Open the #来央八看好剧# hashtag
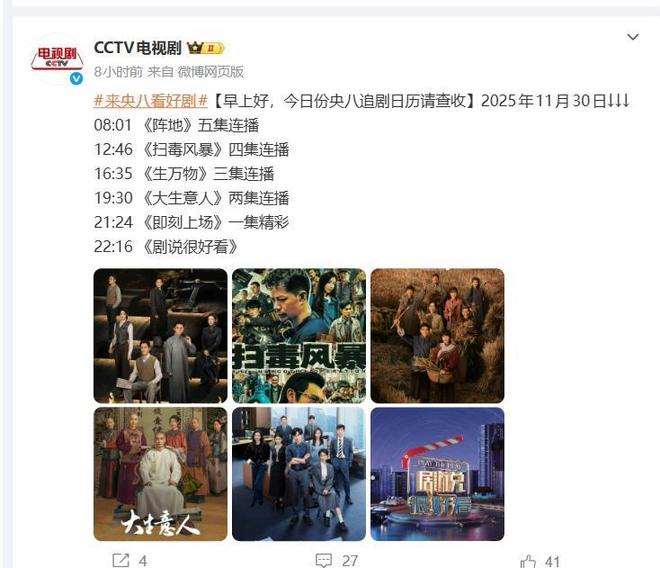660x568 pixels. click(150, 102)
